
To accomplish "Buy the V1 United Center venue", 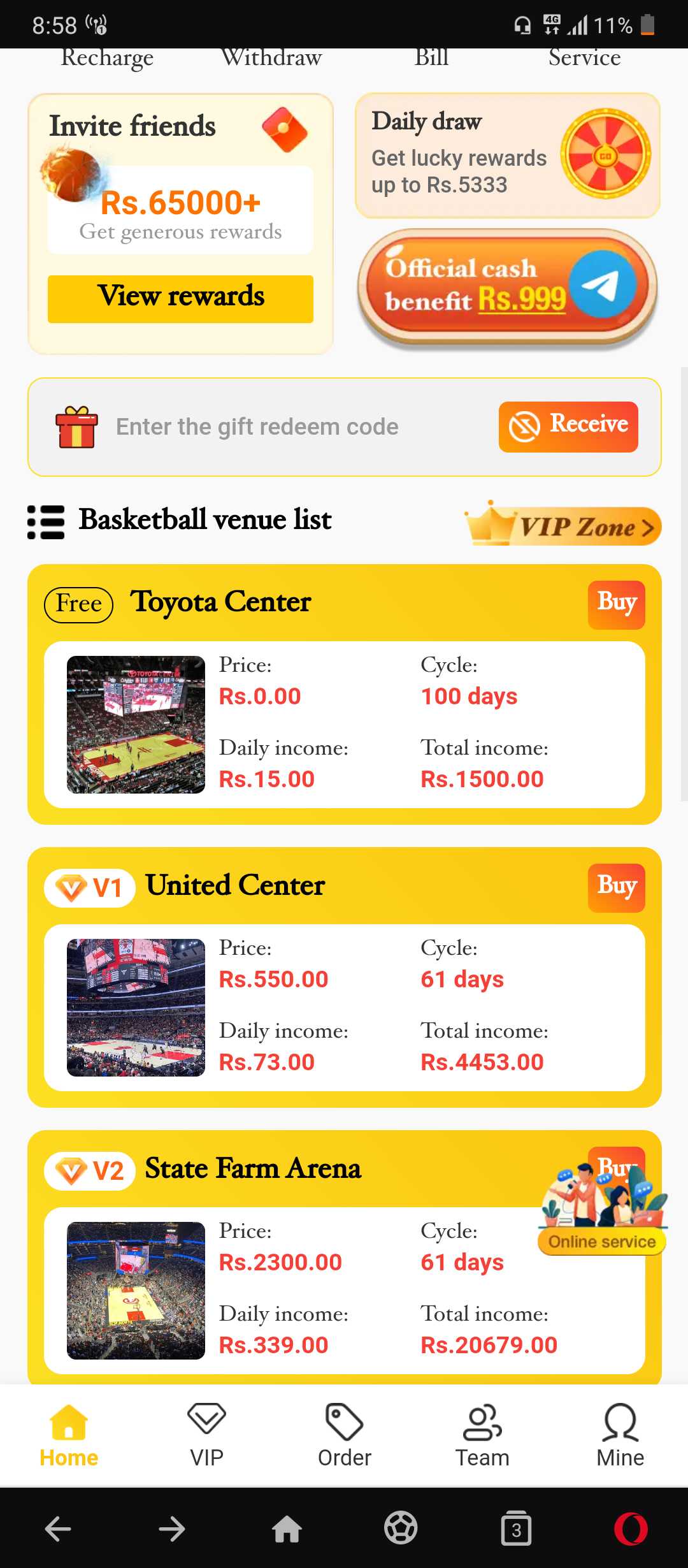I will point(616,887).
